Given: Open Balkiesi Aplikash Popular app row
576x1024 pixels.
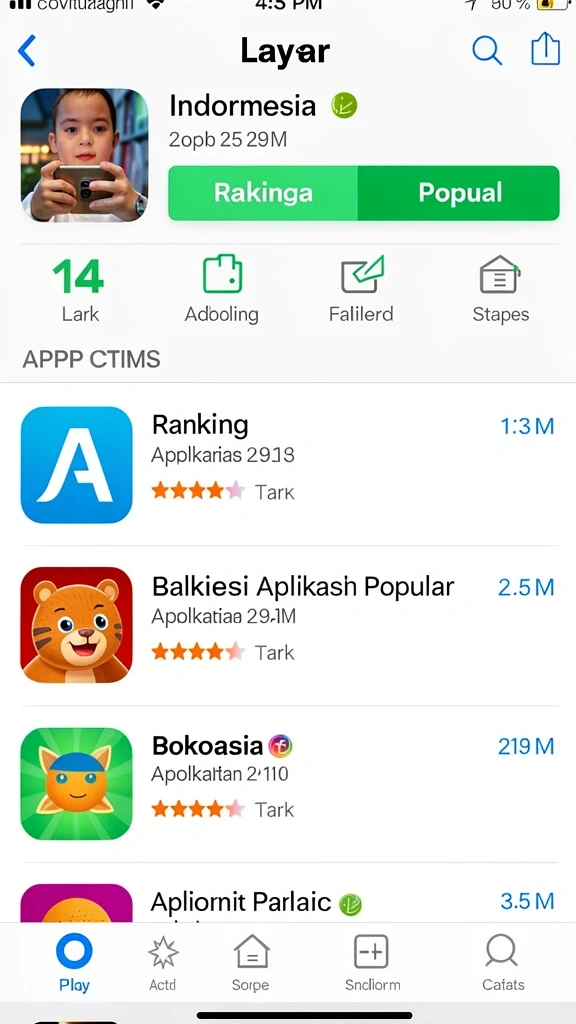Looking at the screenshot, I should (x=288, y=625).
